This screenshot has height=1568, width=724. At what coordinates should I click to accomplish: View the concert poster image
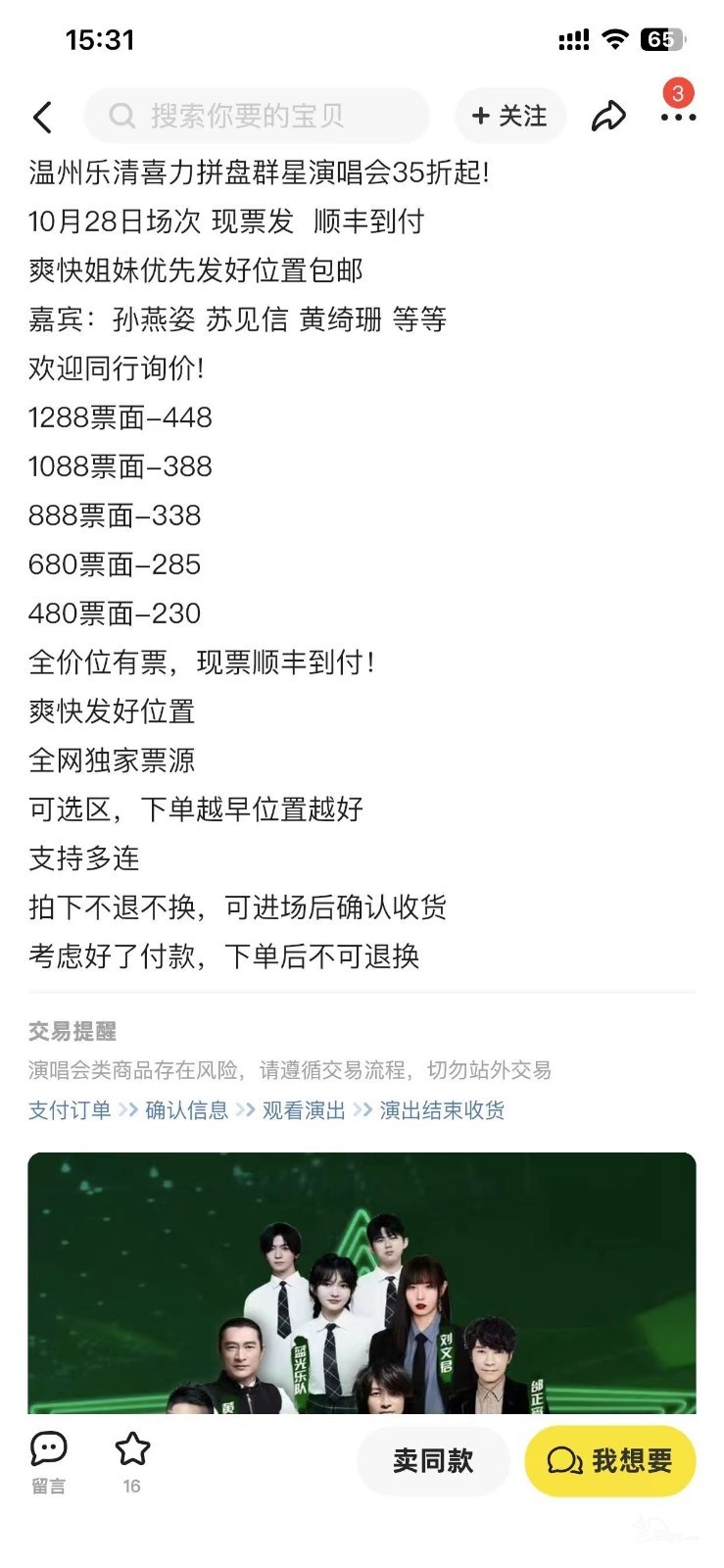[x=362, y=1283]
